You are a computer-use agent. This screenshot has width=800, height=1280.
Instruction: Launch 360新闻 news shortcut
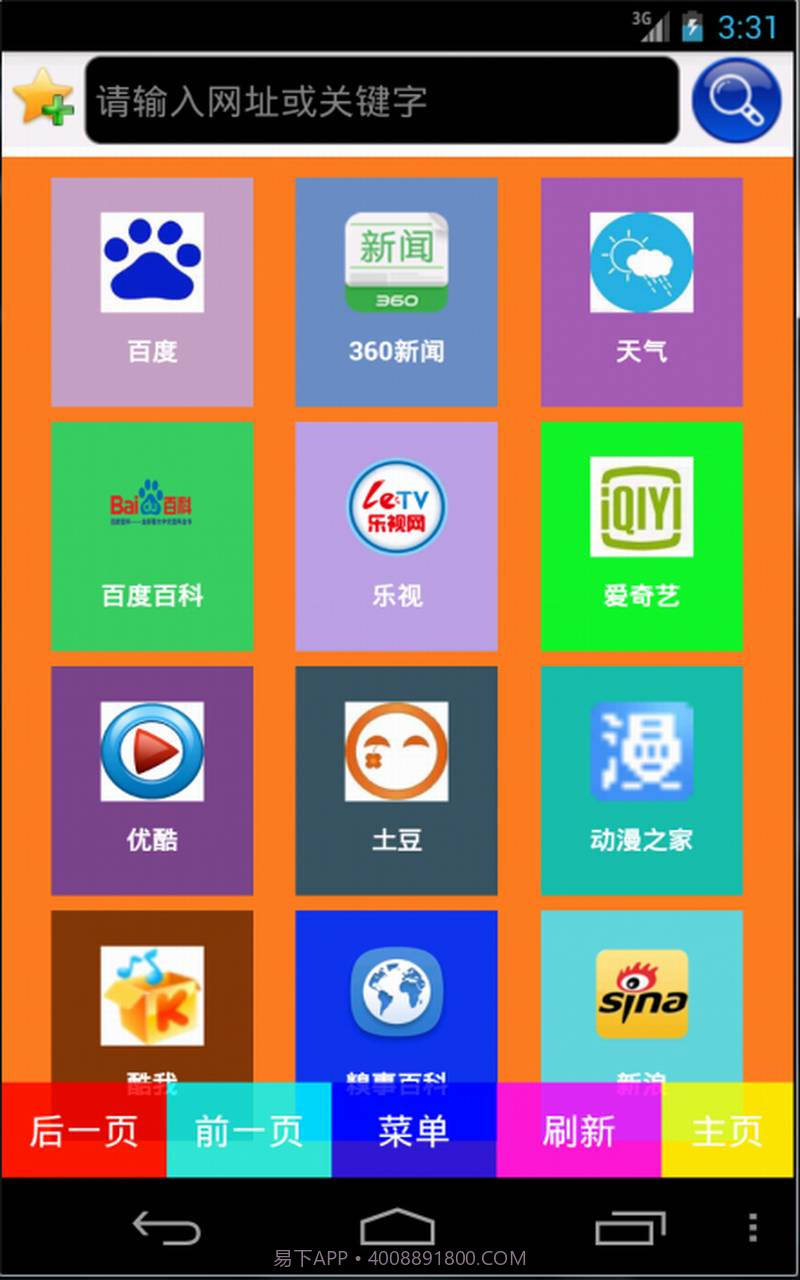point(396,290)
